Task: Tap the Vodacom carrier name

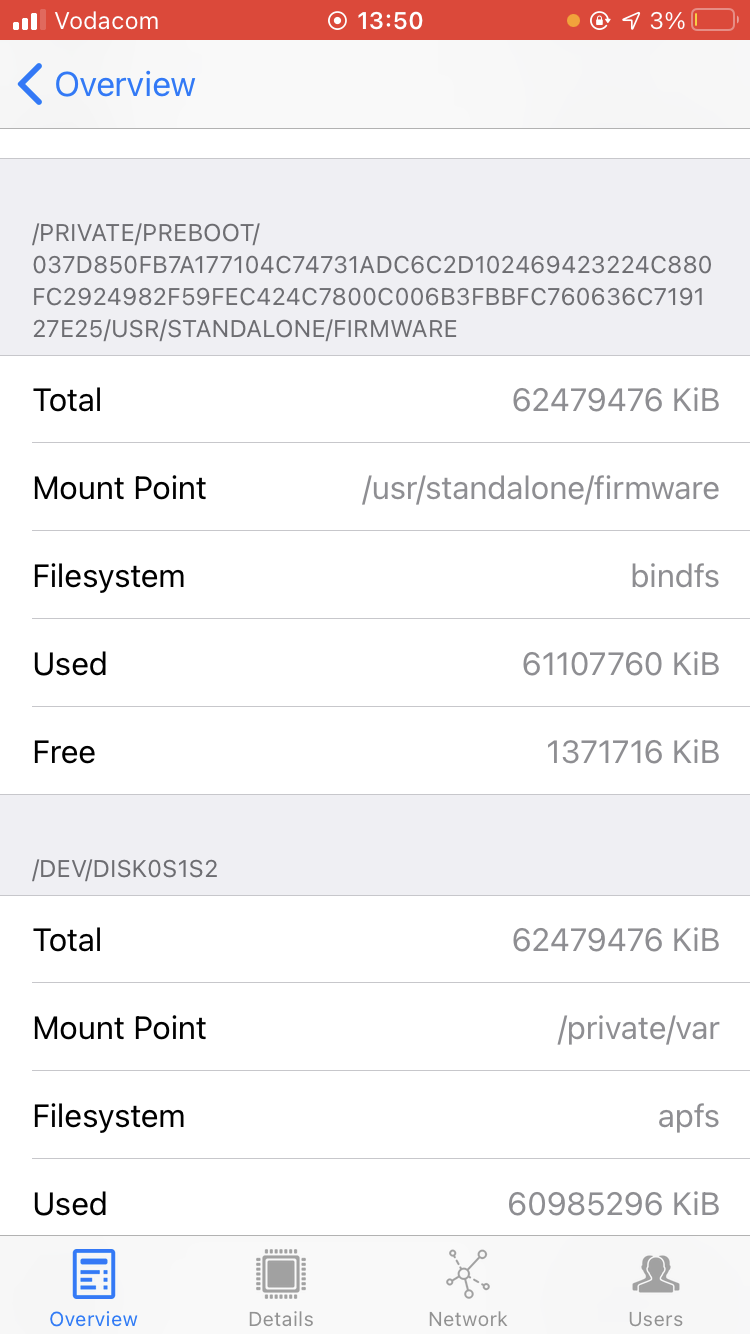Action: click(x=108, y=19)
